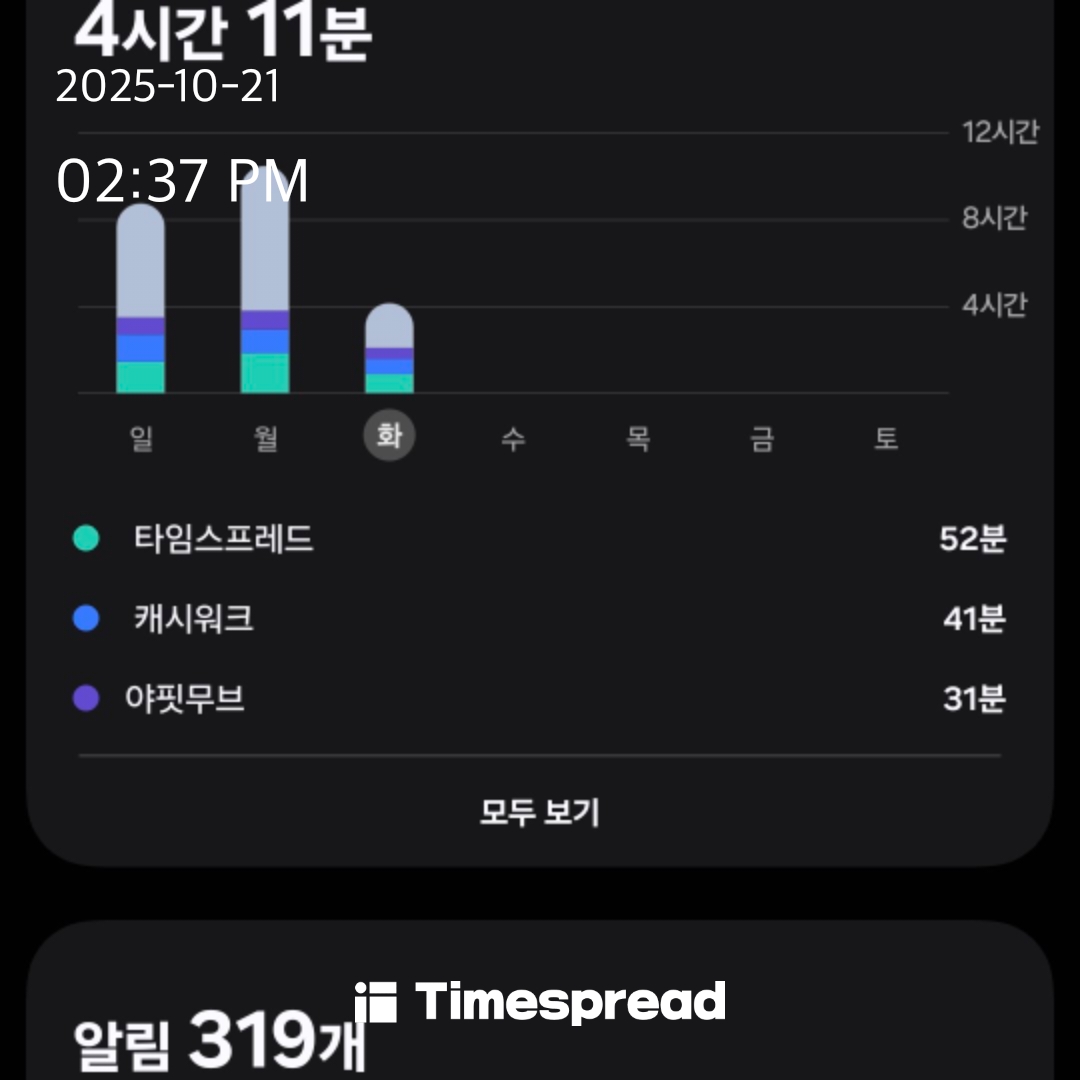Select Saturday (토) in the weekly chart
Screen dimensions: 1080x1080
[886, 438]
